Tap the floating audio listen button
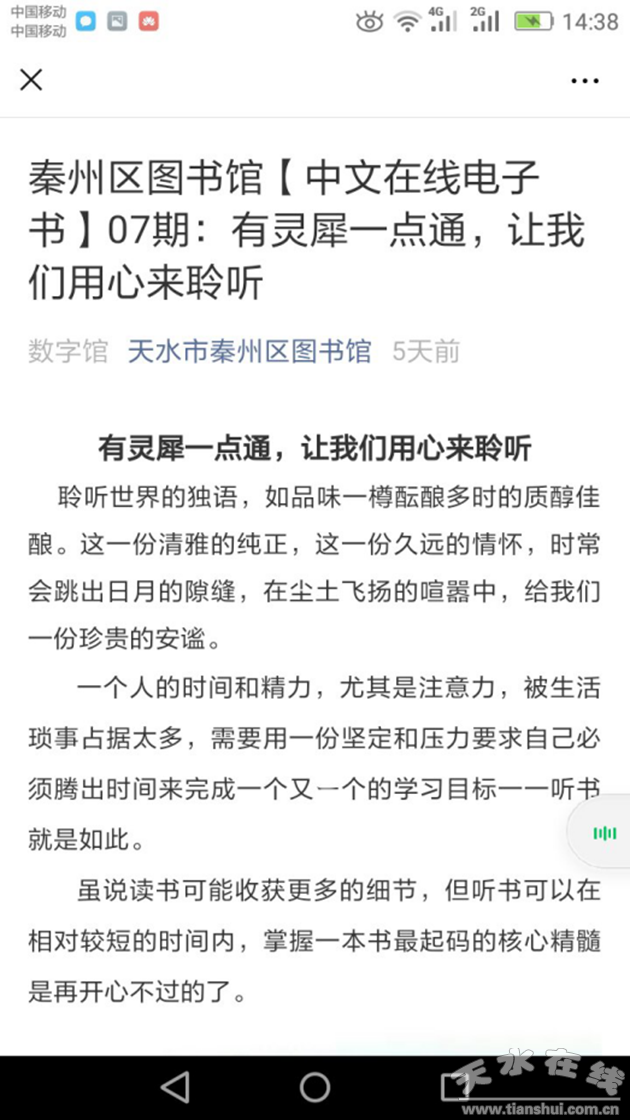Image resolution: width=630 pixels, height=1120 pixels. click(x=604, y=833)
